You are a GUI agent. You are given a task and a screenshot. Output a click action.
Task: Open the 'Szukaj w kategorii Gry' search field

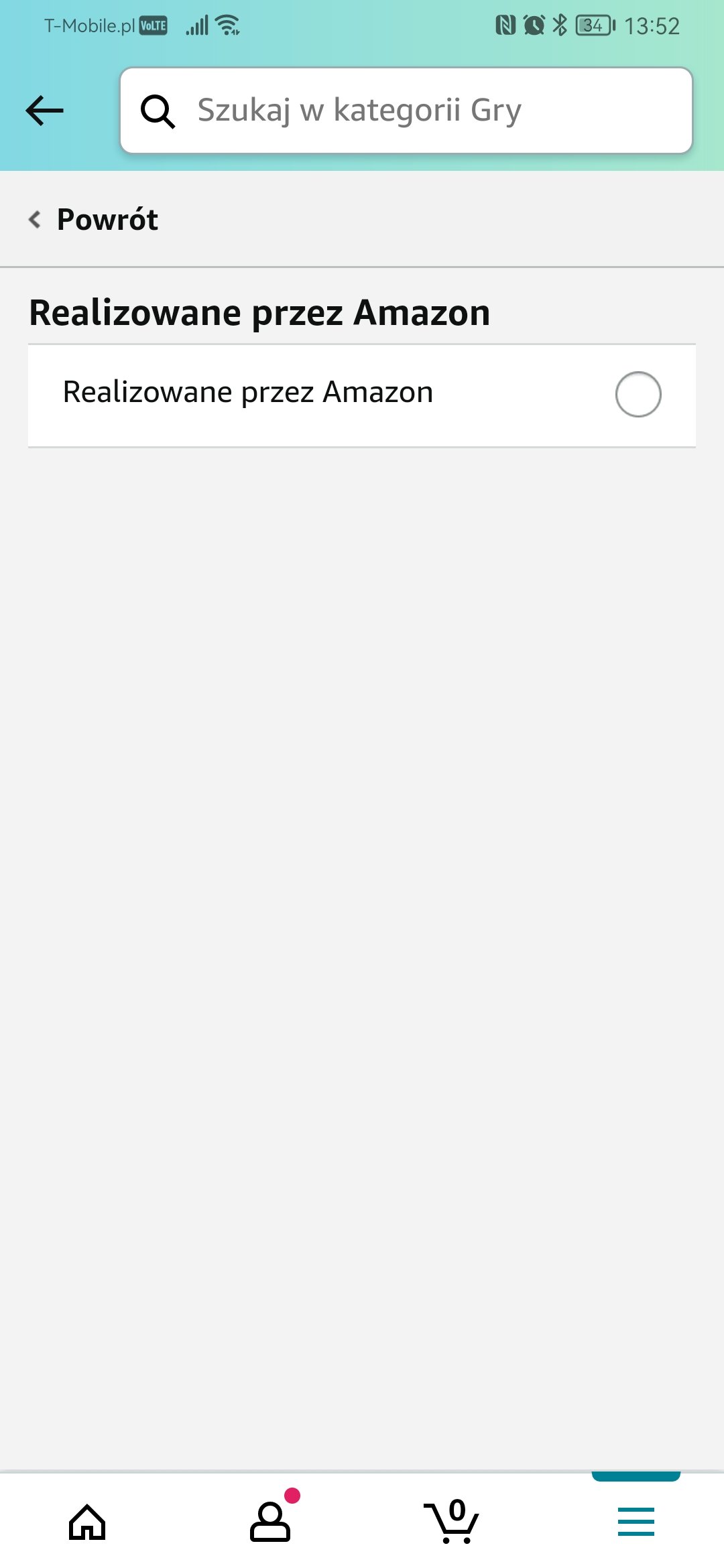point(406,111)
